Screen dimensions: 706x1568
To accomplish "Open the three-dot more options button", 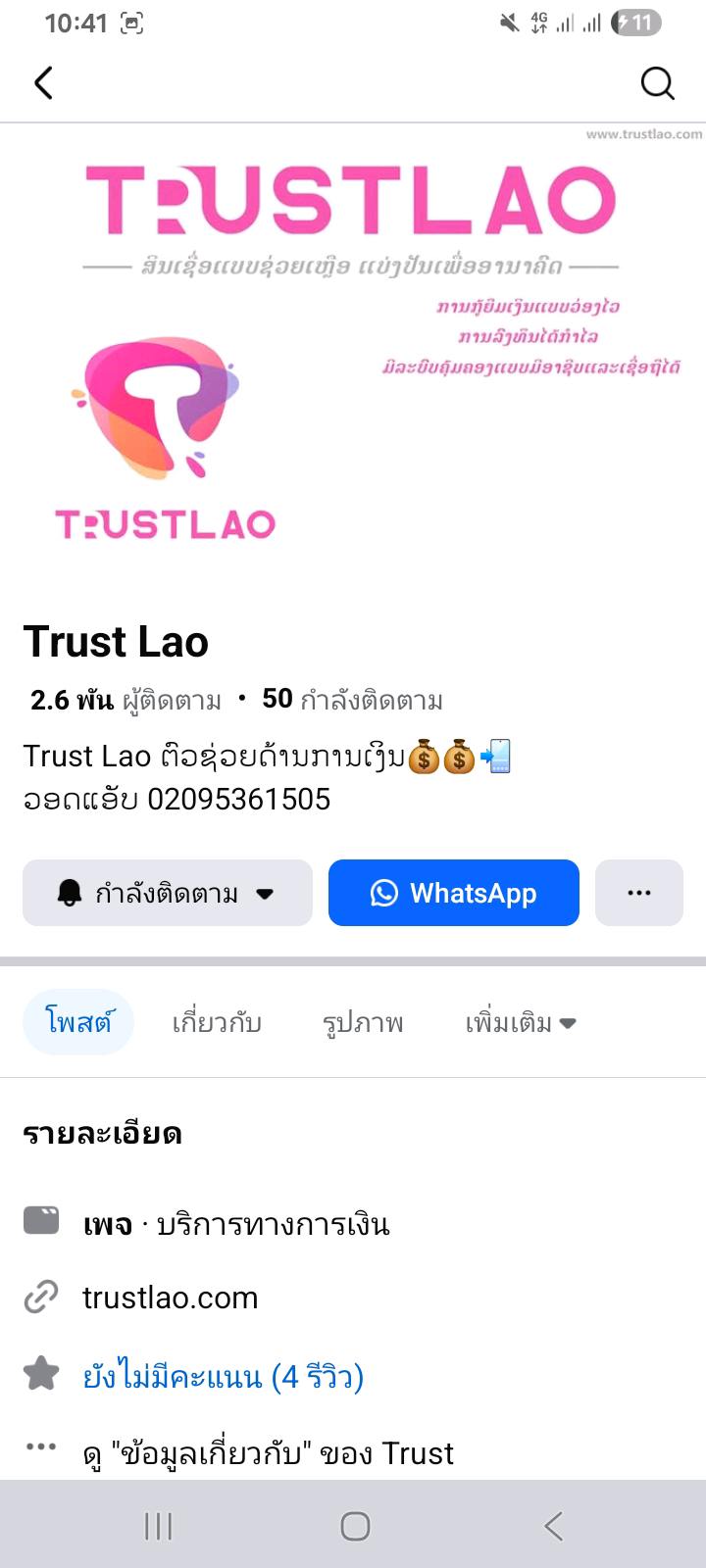I will tap(638, 893).
